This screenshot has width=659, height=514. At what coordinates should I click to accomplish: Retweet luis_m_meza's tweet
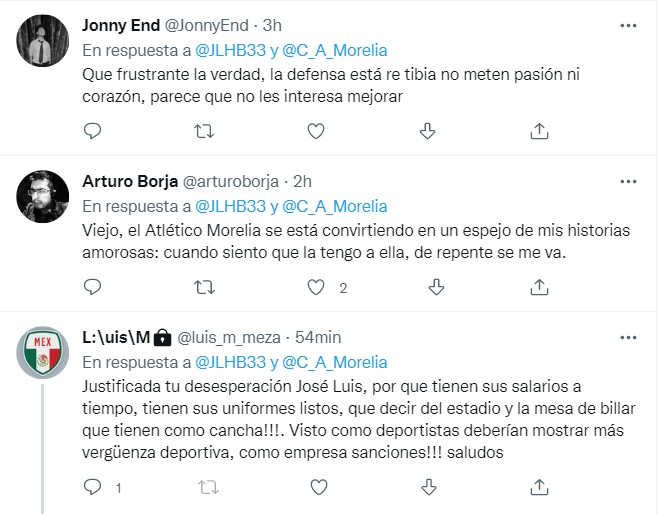pyautogui.click(x=208, y=488)
